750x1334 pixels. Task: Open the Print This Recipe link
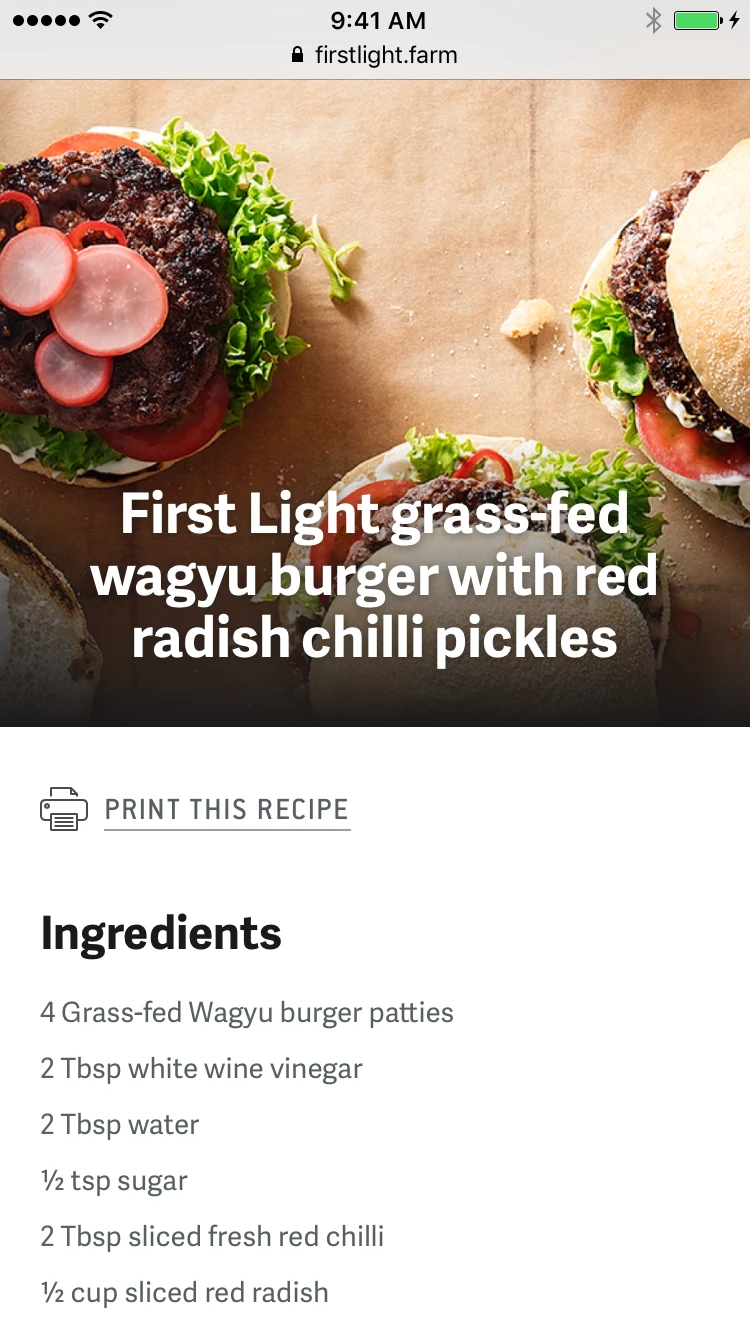pos(227,809)
